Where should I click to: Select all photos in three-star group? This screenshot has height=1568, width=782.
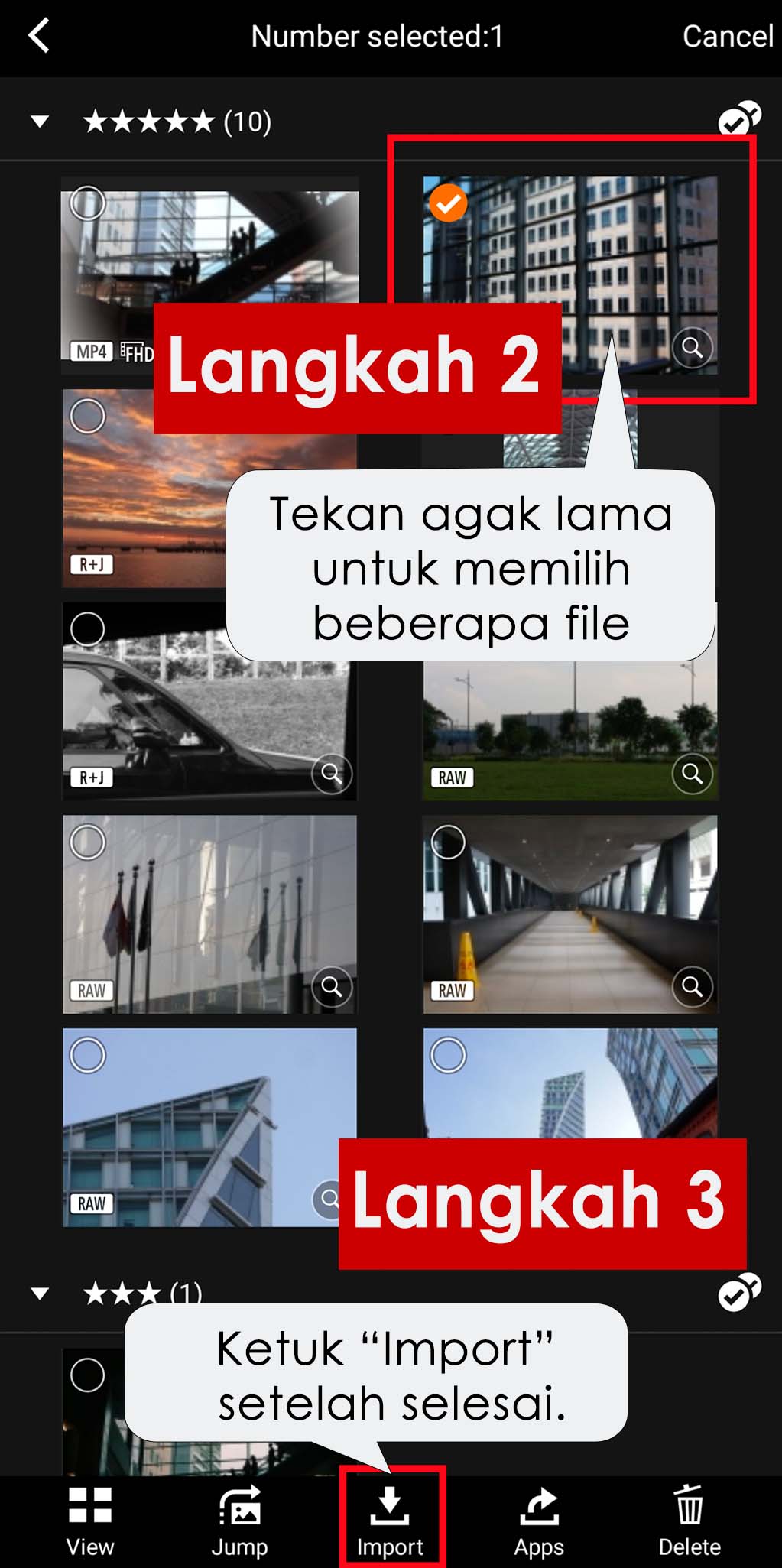[x=738, y=1293]
